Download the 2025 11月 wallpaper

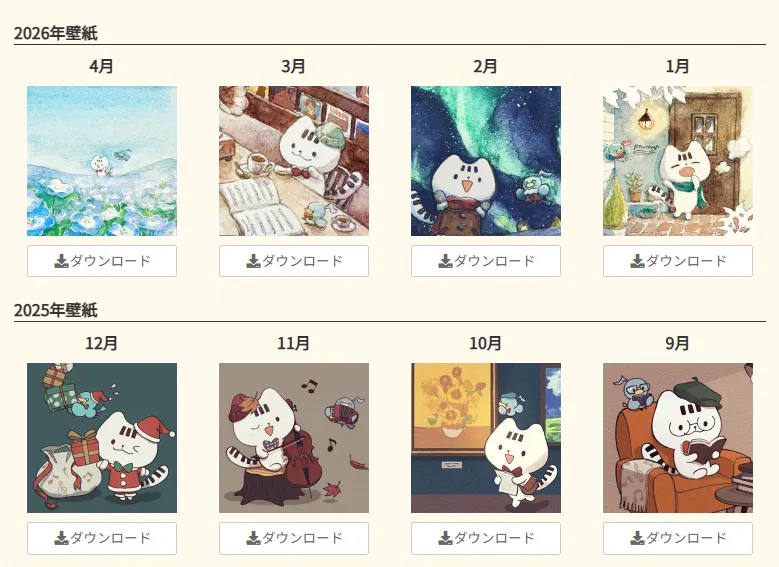click(294, 538)
